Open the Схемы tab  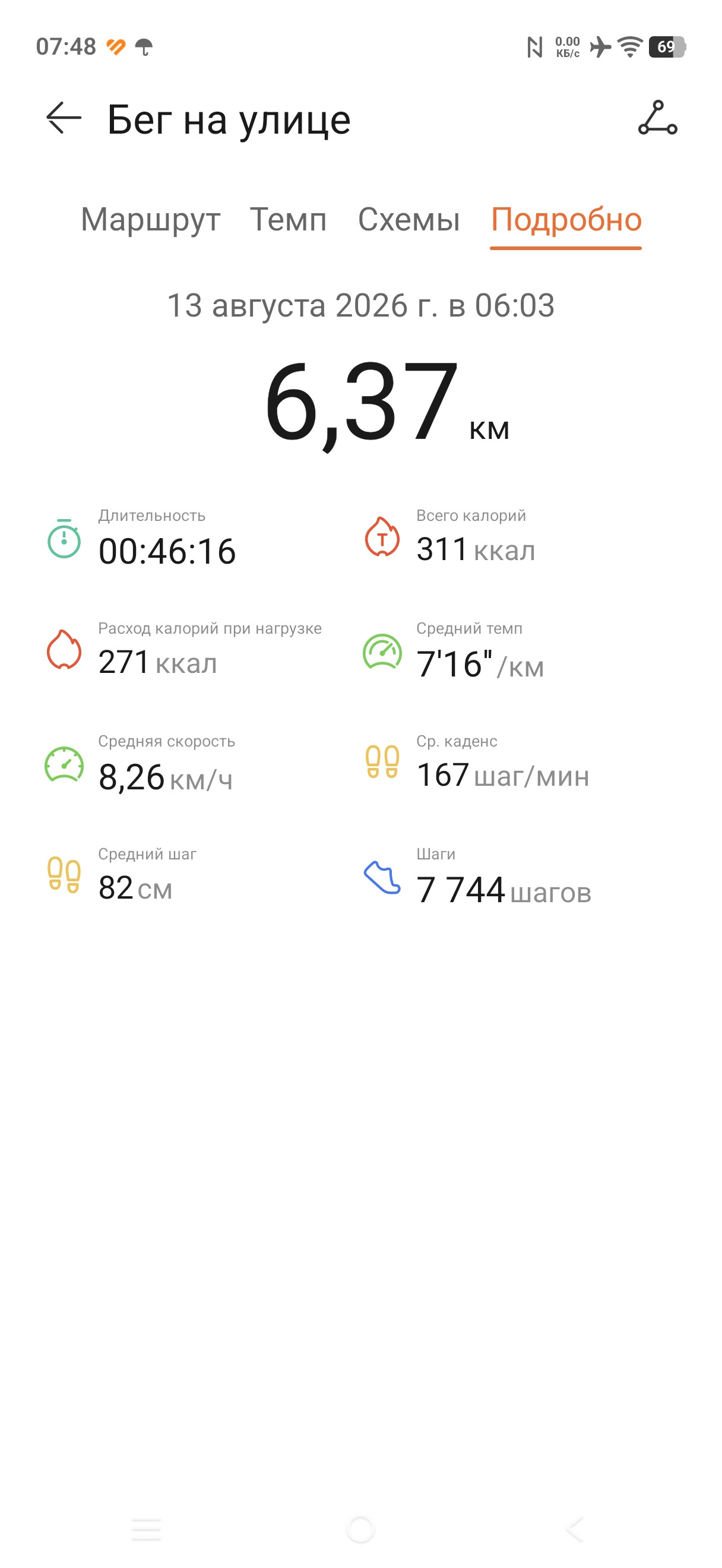408,220
